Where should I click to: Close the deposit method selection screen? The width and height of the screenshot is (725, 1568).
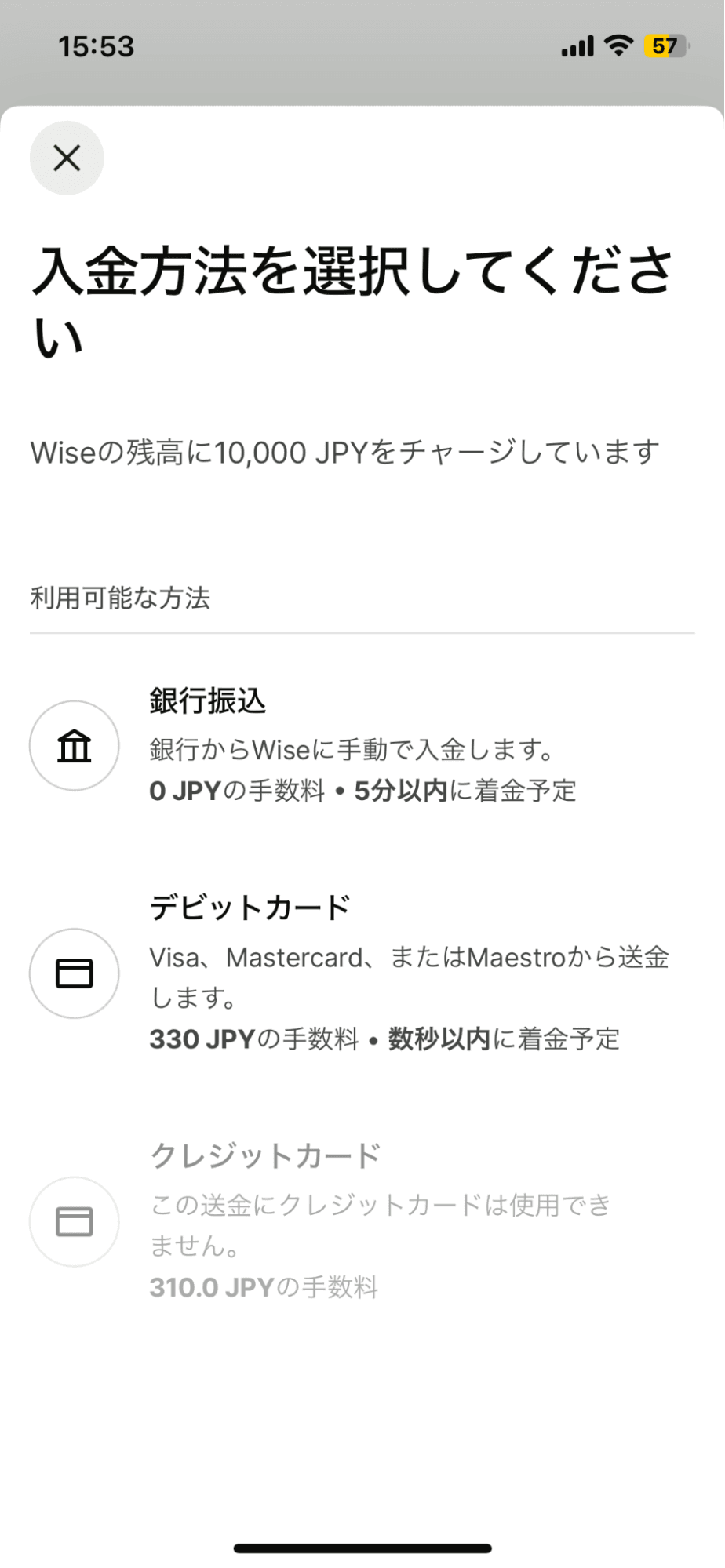click(66, 158)
